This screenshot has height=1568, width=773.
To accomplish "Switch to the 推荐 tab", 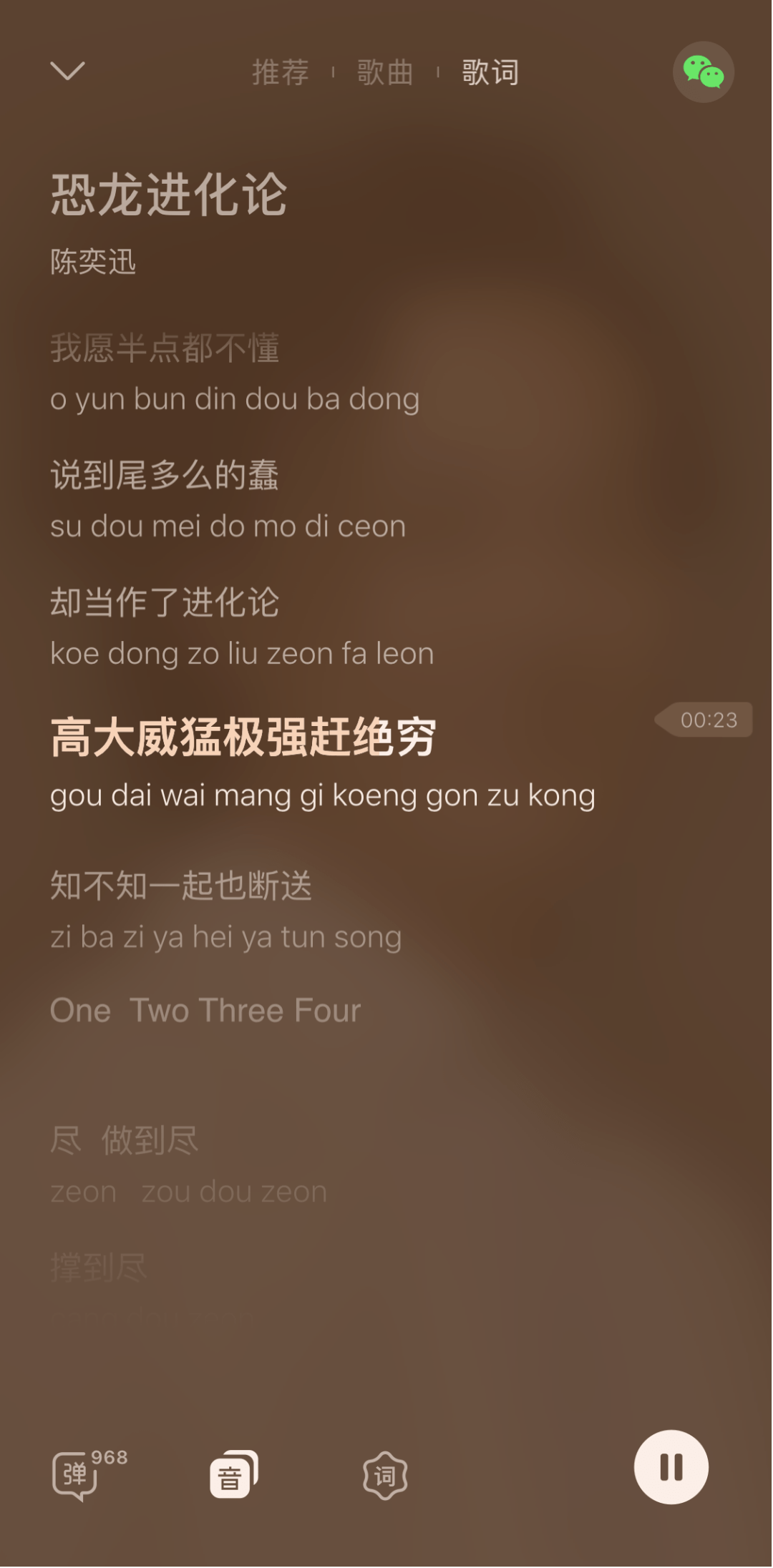I will pyautogui.click(x=281, y=72).
